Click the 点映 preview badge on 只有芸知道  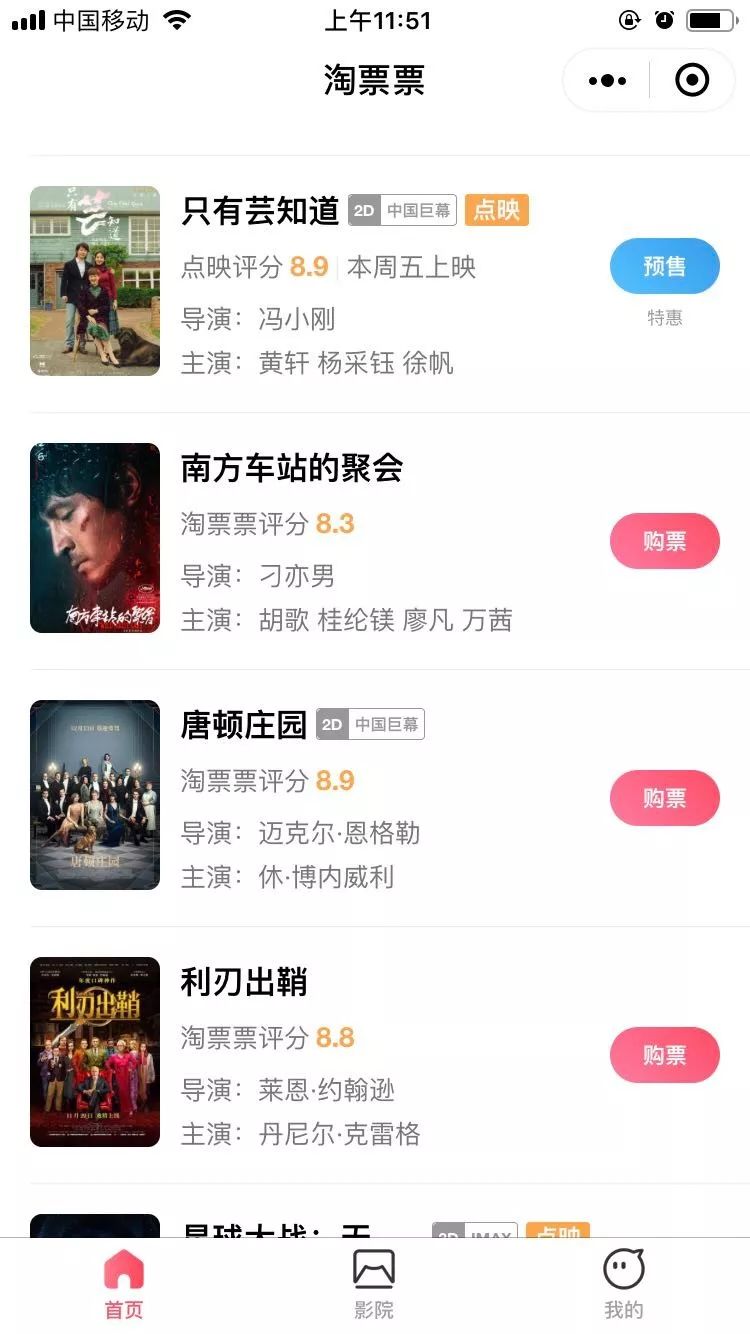coord(497,210)
